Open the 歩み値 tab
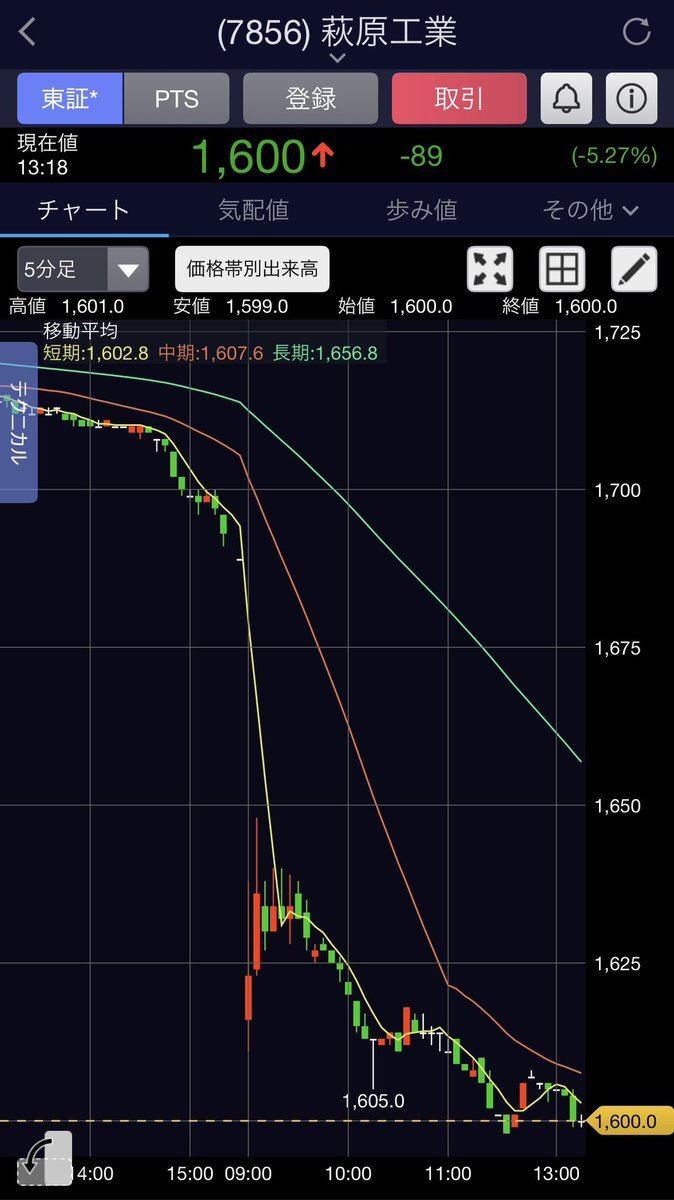The image size is (674, 1200). point(421,210)
